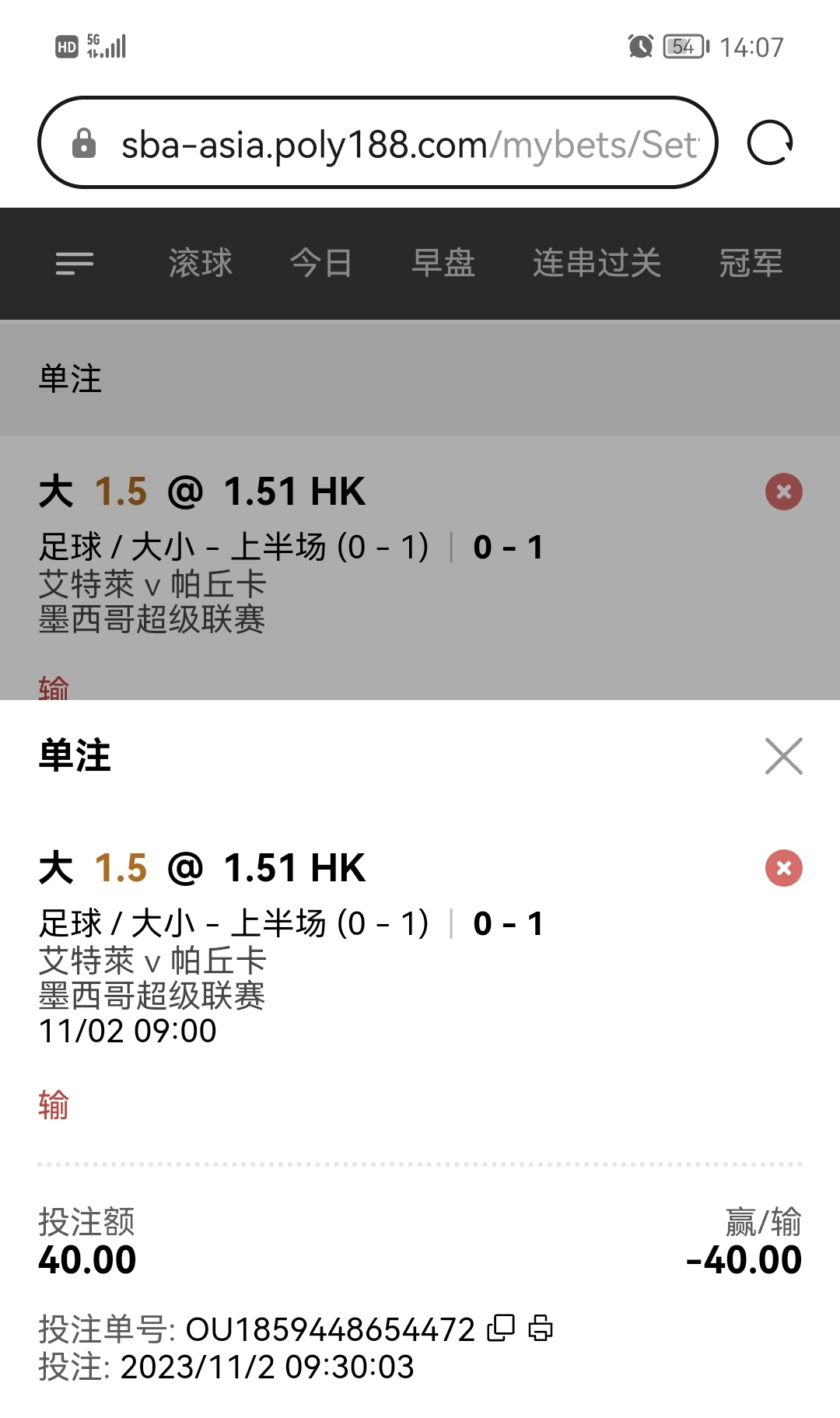Copy the bet number OU1859448654472
The height and width of the screenshot is (1418, 840).
point(501,1328)
